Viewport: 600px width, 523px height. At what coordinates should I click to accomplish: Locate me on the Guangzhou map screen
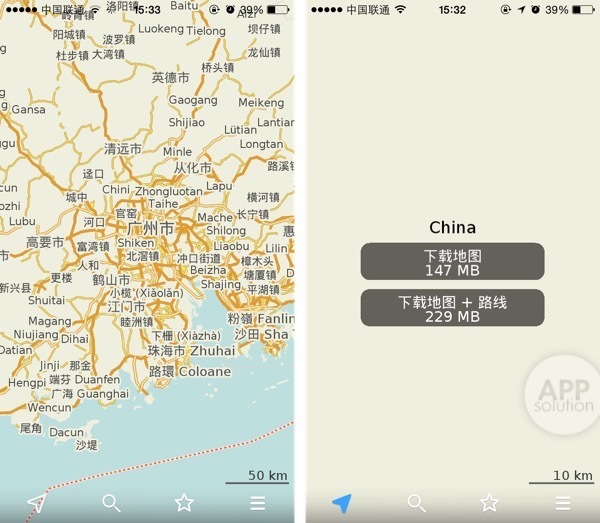37,503
